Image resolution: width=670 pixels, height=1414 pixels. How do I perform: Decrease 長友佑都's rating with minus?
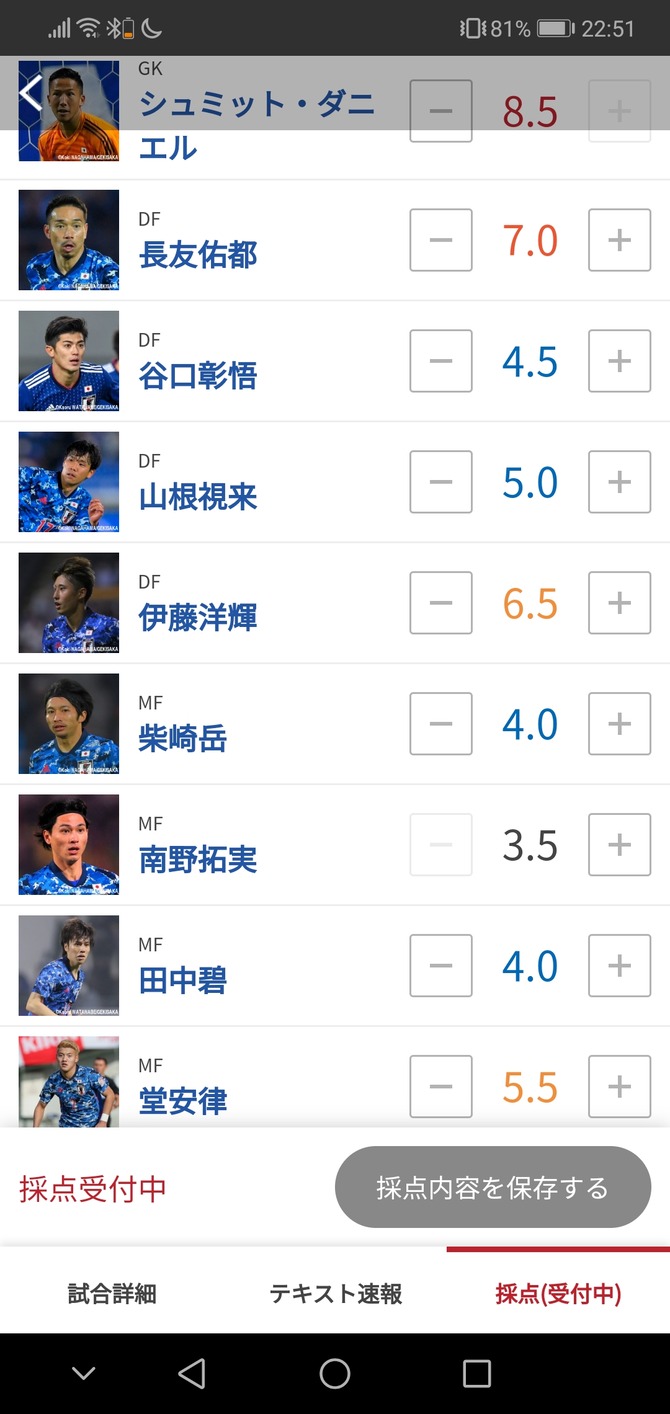(441, 240)
